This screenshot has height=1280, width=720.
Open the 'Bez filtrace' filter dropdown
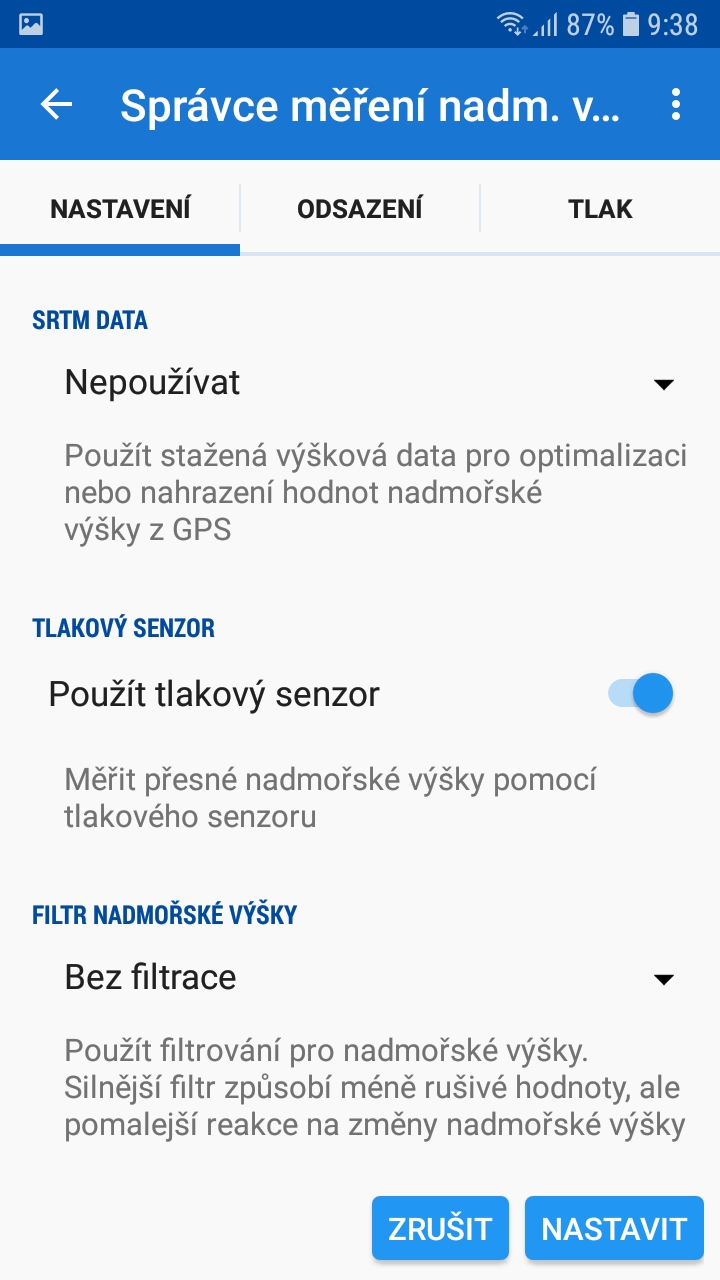(370, 977)
